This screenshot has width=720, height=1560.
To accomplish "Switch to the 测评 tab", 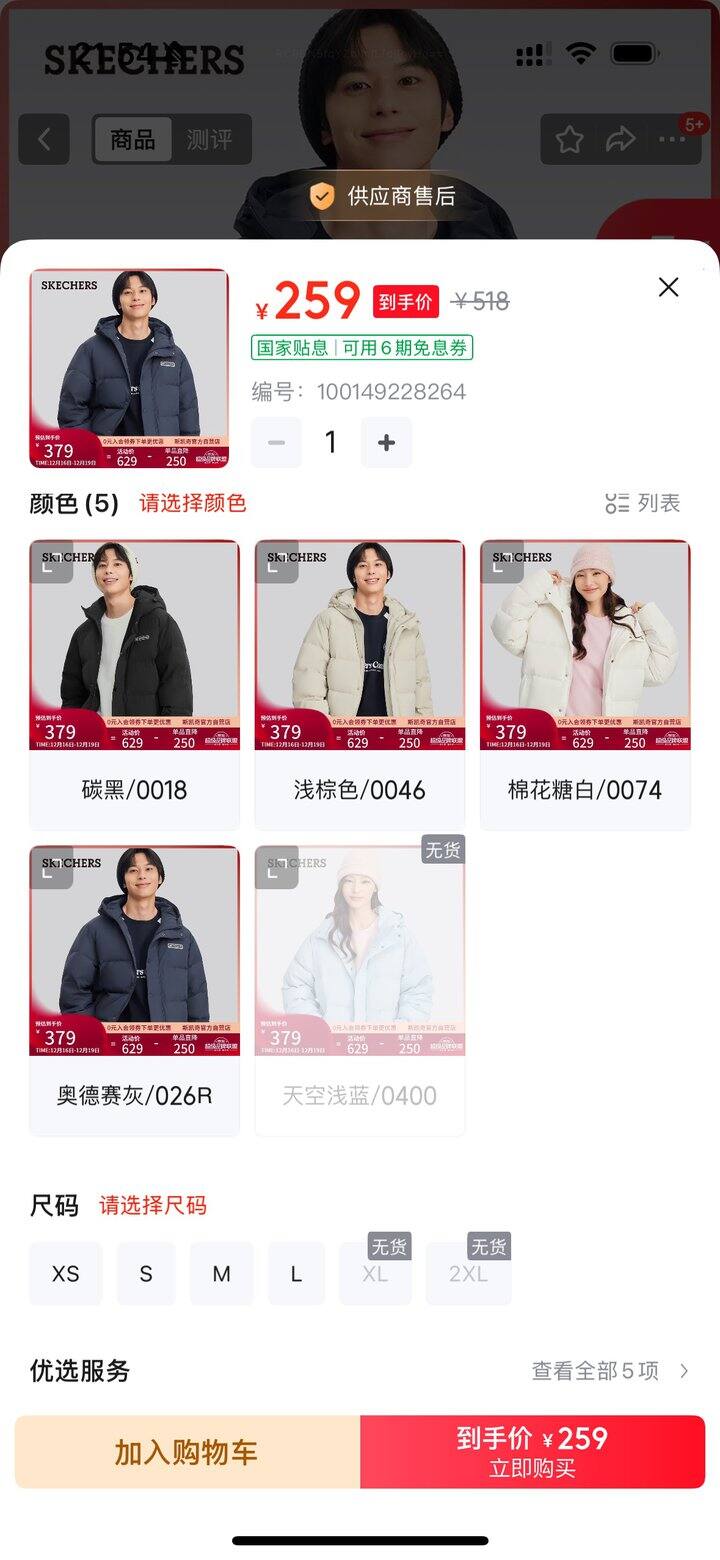I will [x=210, y=139].
